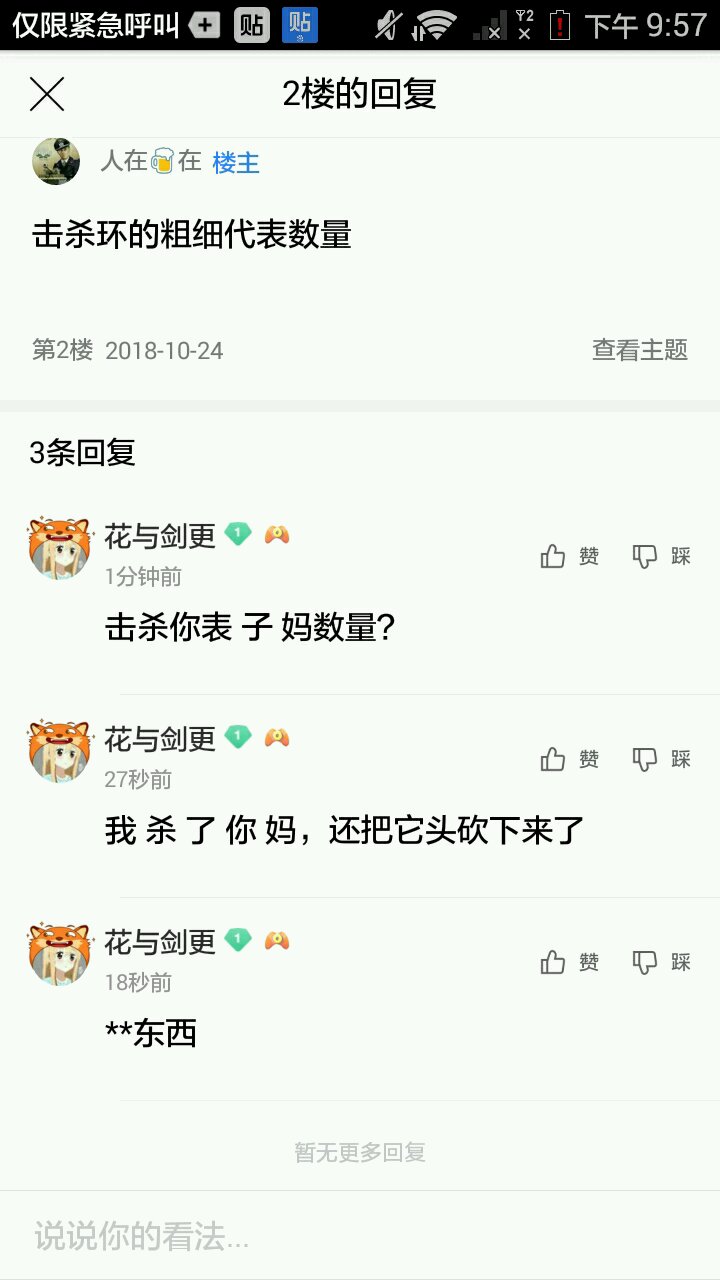The image size is (720, 1280).
Task: Open 花与剑更's username on the 18秒前 reply
Action: (x=160, y=942)
